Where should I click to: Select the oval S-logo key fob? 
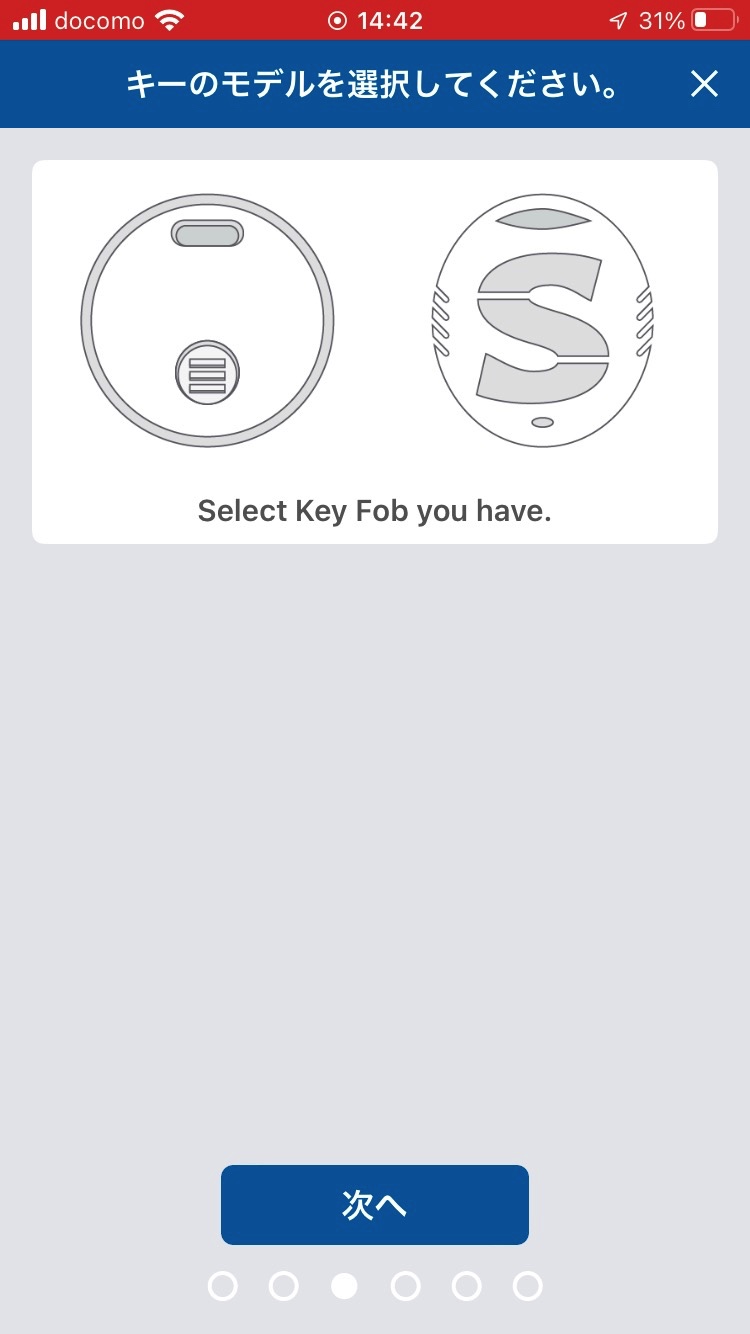(x=542, y=321)
